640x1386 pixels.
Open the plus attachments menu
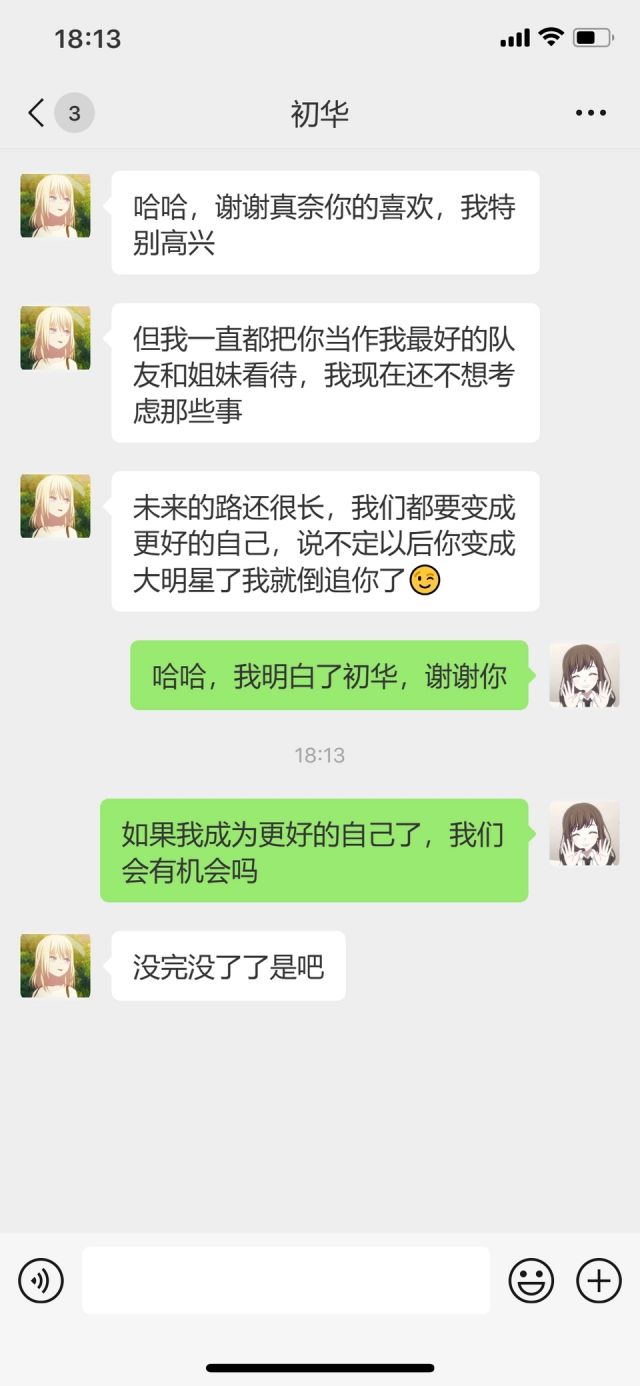coord(599,1280)
